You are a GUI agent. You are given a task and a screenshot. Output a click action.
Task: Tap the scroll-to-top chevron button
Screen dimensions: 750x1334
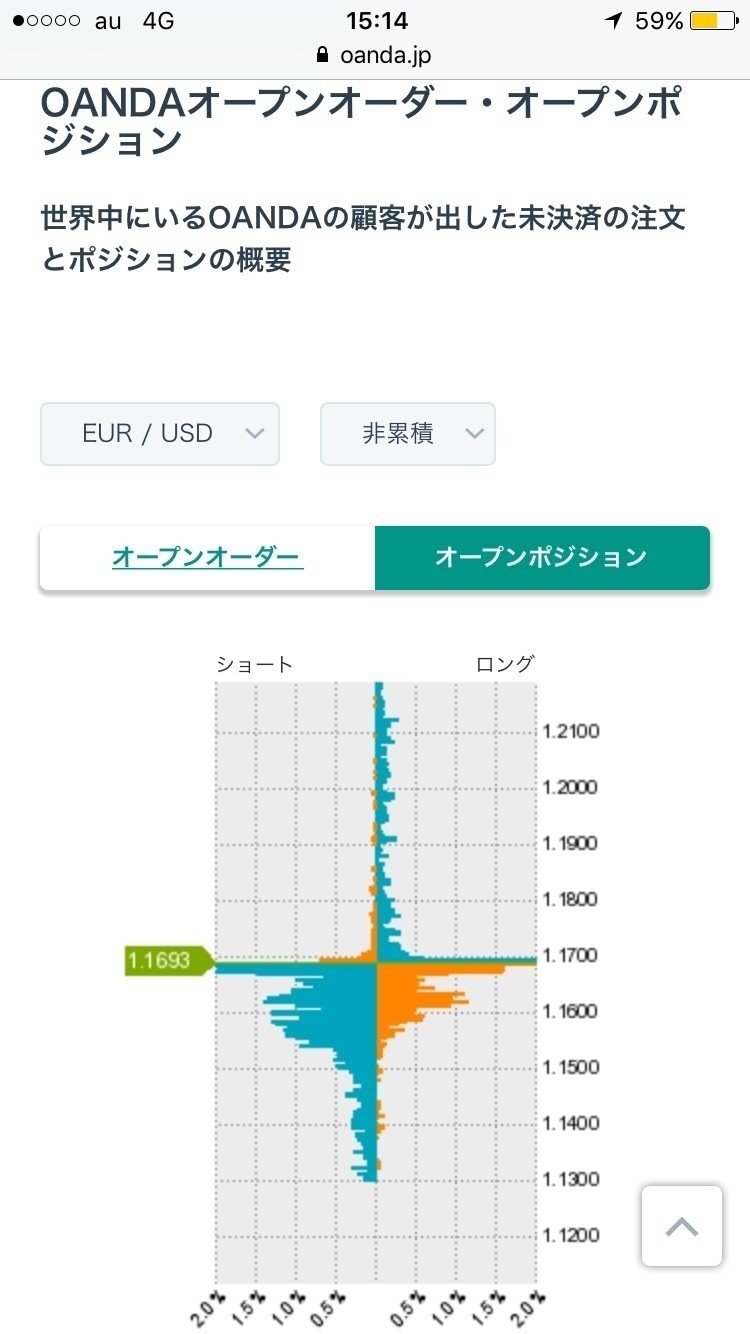(x=683, y=1224)
